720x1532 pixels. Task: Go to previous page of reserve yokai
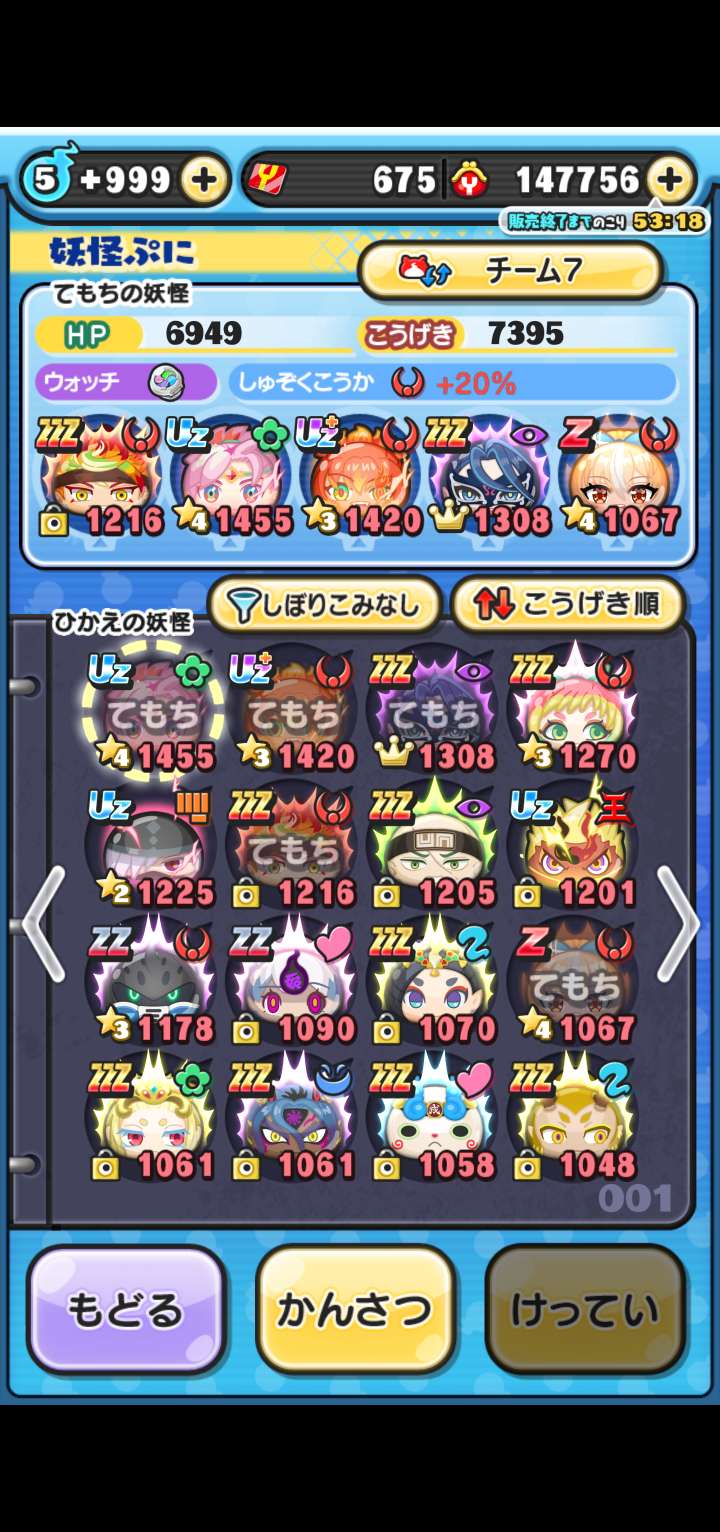[44, 924]
